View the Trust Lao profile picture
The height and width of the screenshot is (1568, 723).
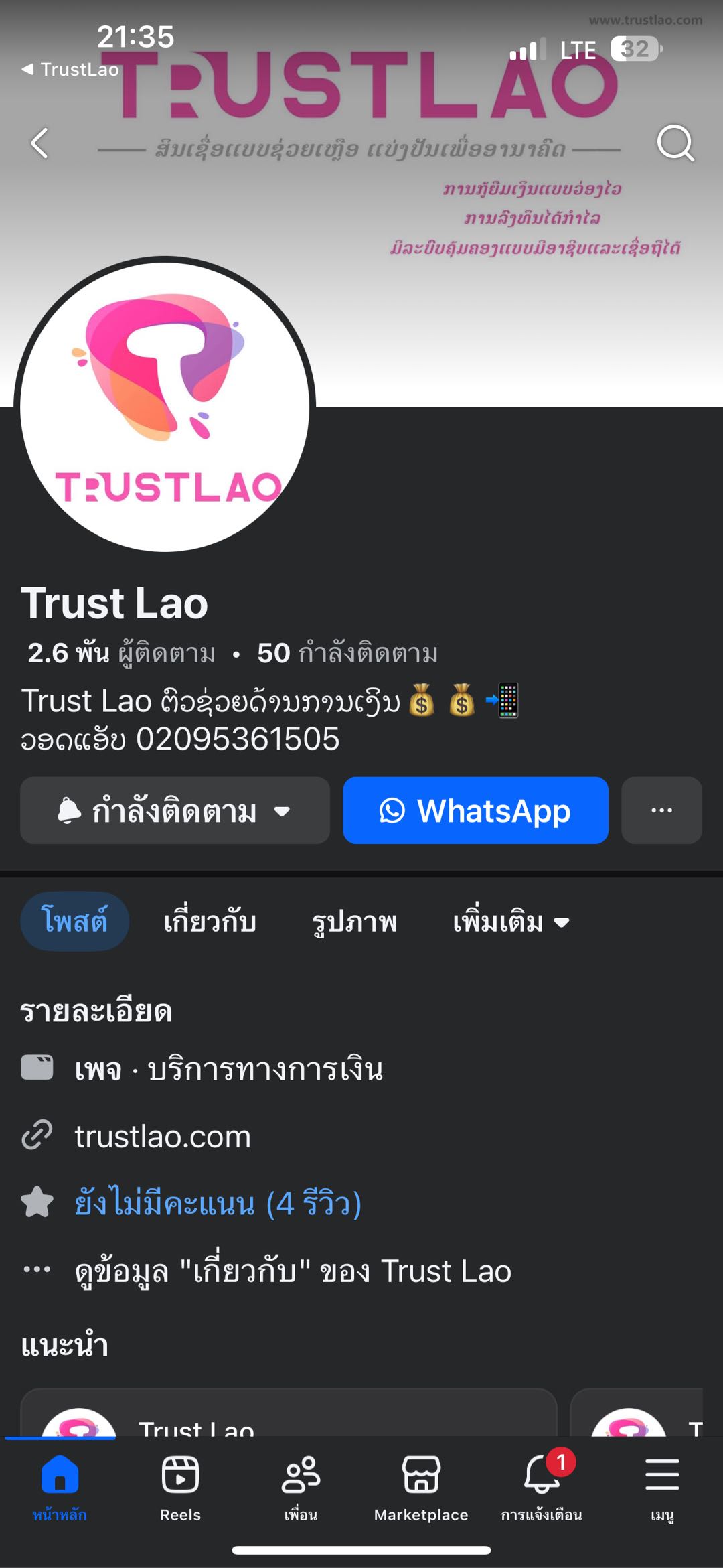point(165,406)
